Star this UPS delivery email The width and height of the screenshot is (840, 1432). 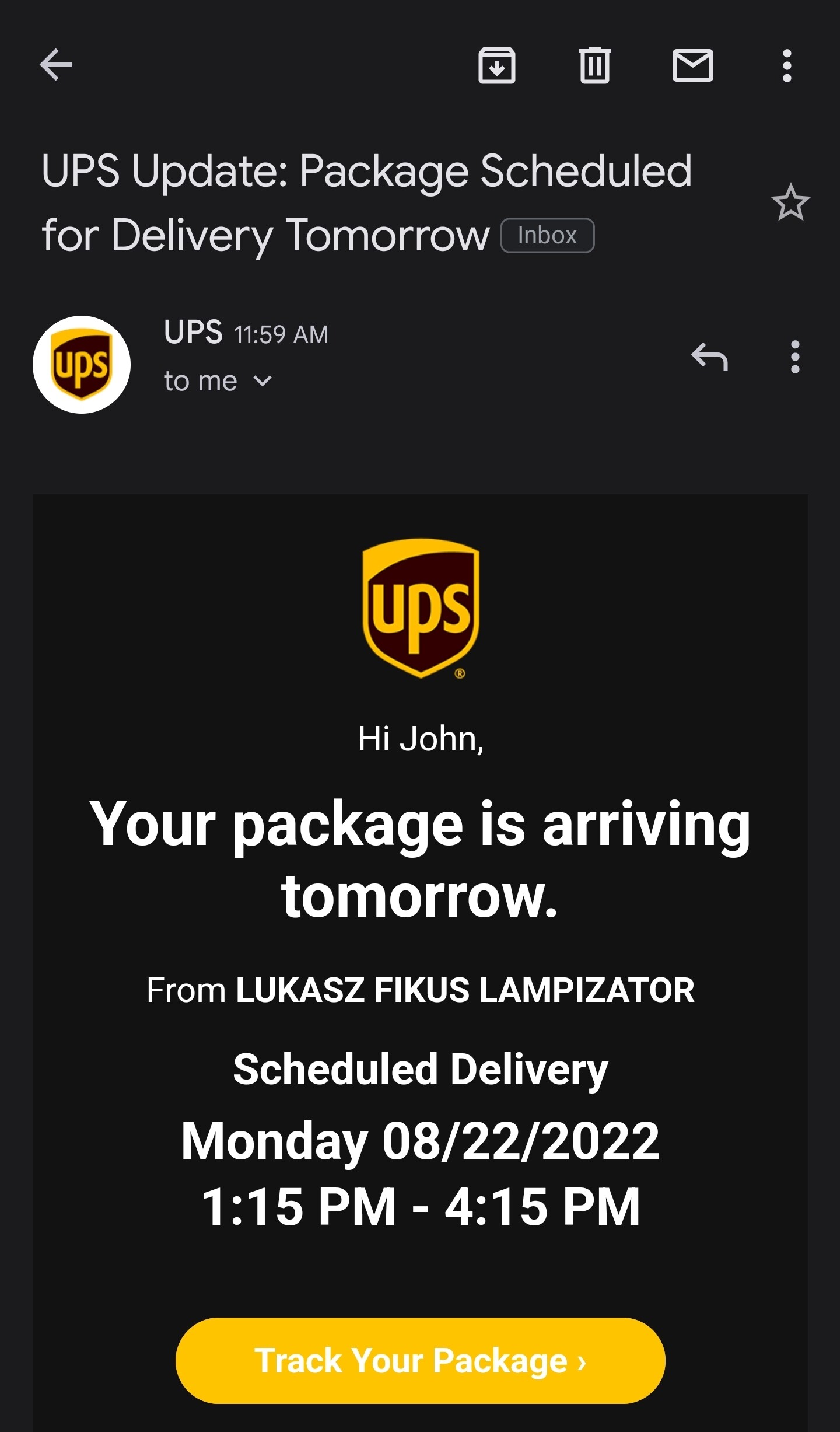coord(790,203)
